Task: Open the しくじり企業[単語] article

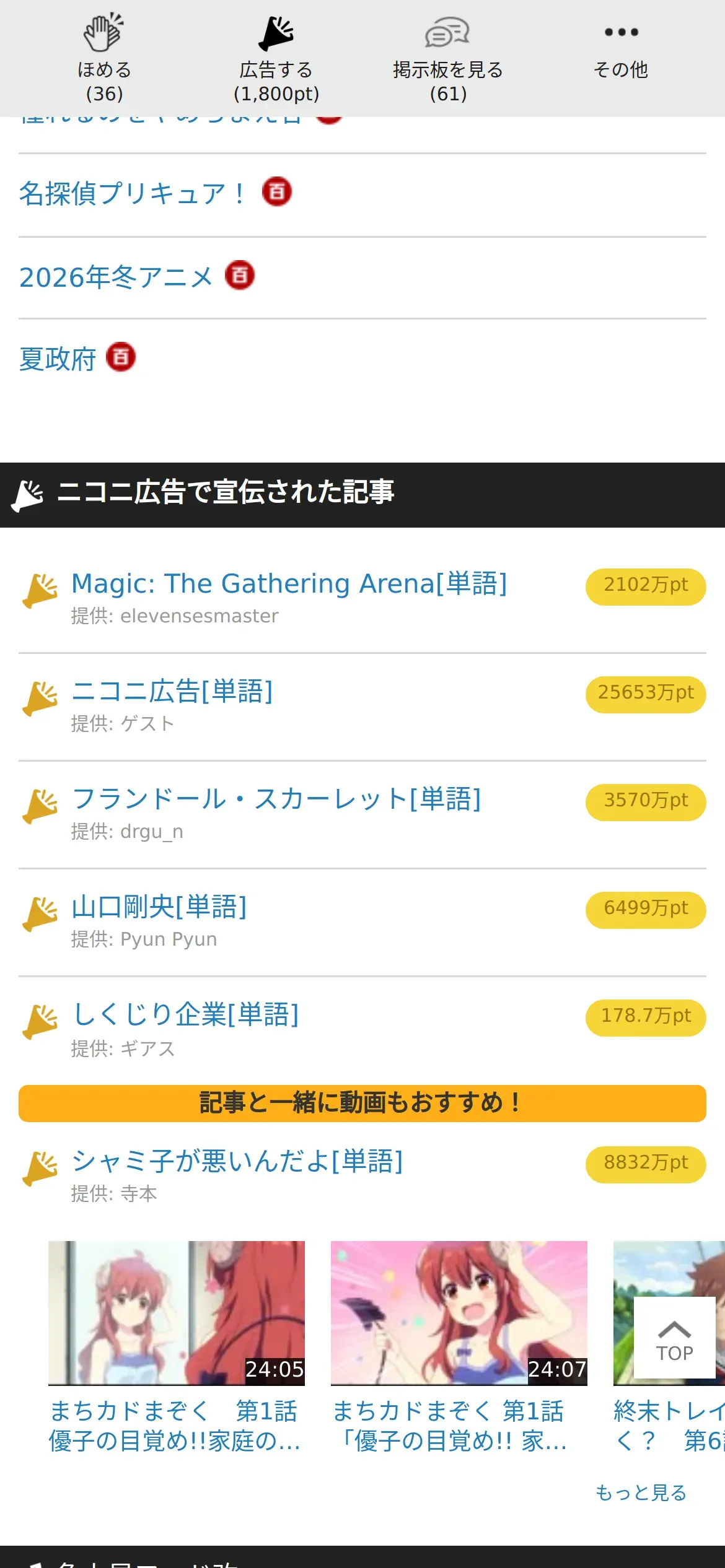Action: (x=186, y=1015)
